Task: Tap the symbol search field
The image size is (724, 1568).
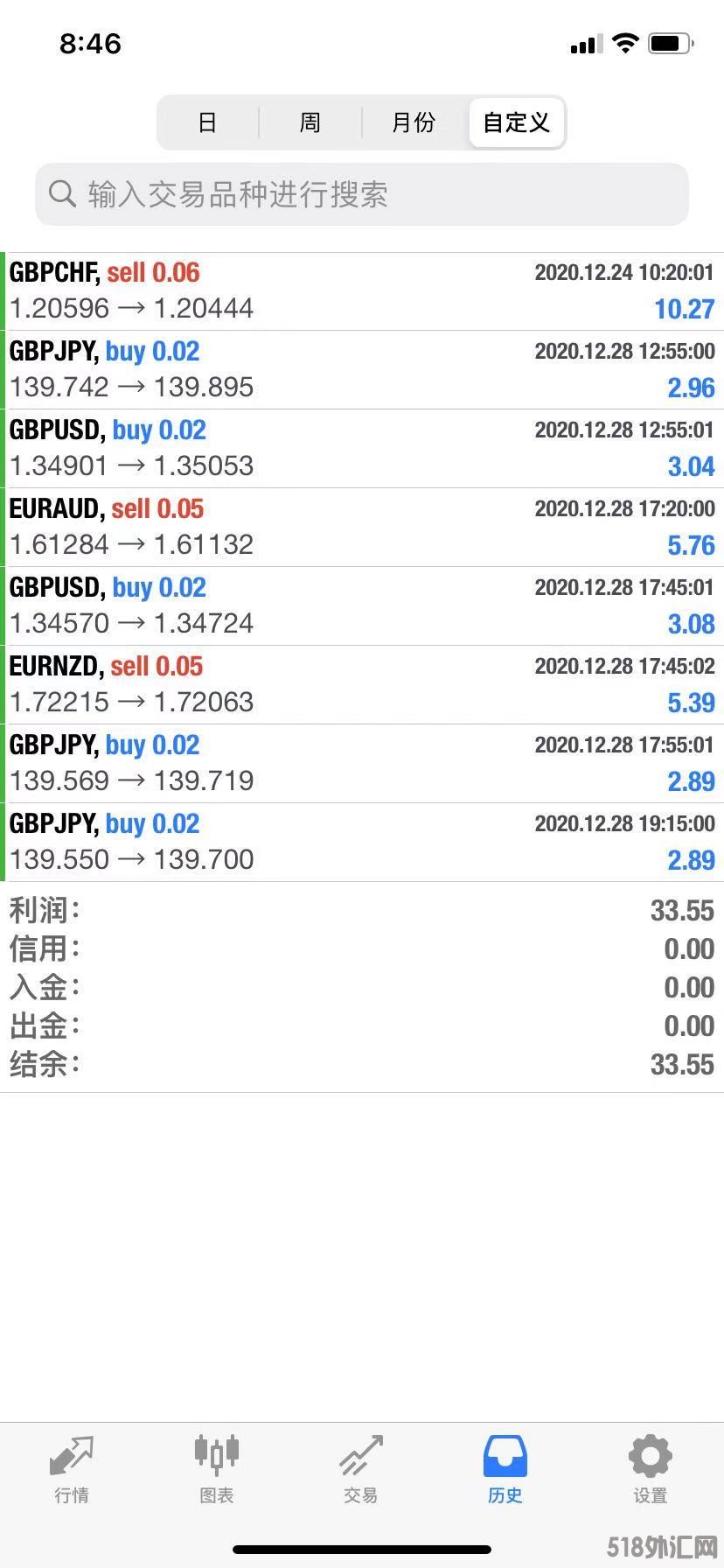Action: pyautogui.click(x=362, y=194)
